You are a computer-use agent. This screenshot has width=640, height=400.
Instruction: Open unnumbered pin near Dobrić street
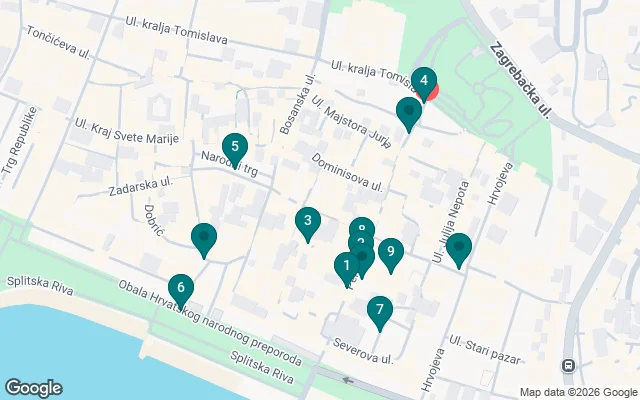[x=204, y=237]
